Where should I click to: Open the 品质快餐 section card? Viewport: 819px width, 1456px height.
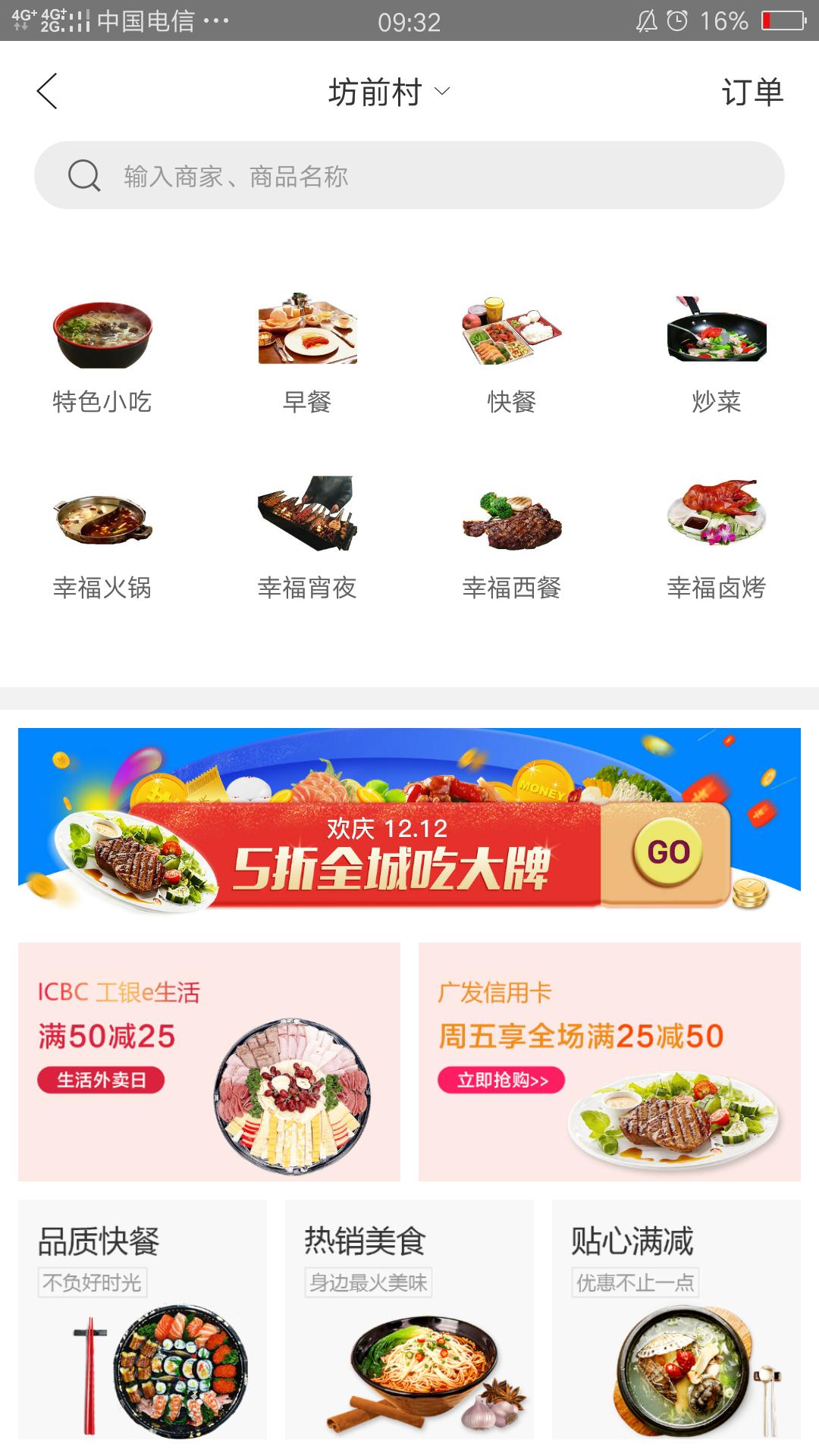pyautogui.click(x=143, y=1319)
